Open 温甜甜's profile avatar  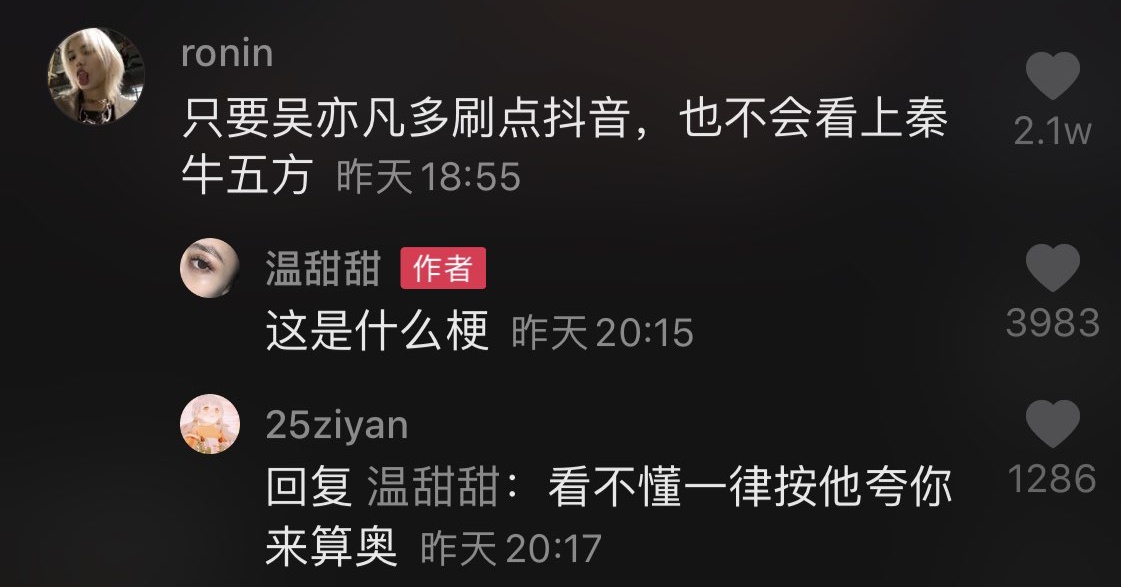[210, 270]
